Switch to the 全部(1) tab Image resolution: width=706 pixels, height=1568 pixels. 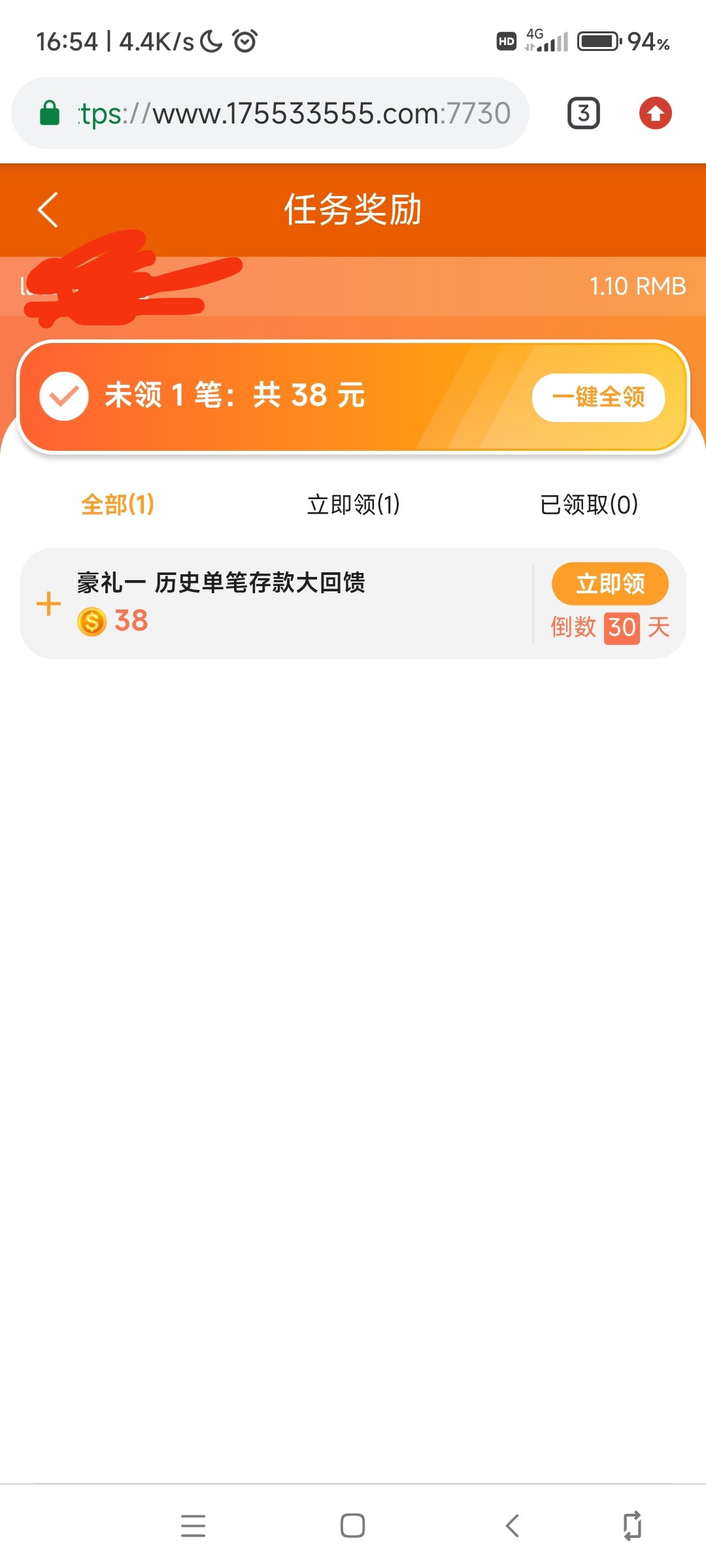coord(118,504)
